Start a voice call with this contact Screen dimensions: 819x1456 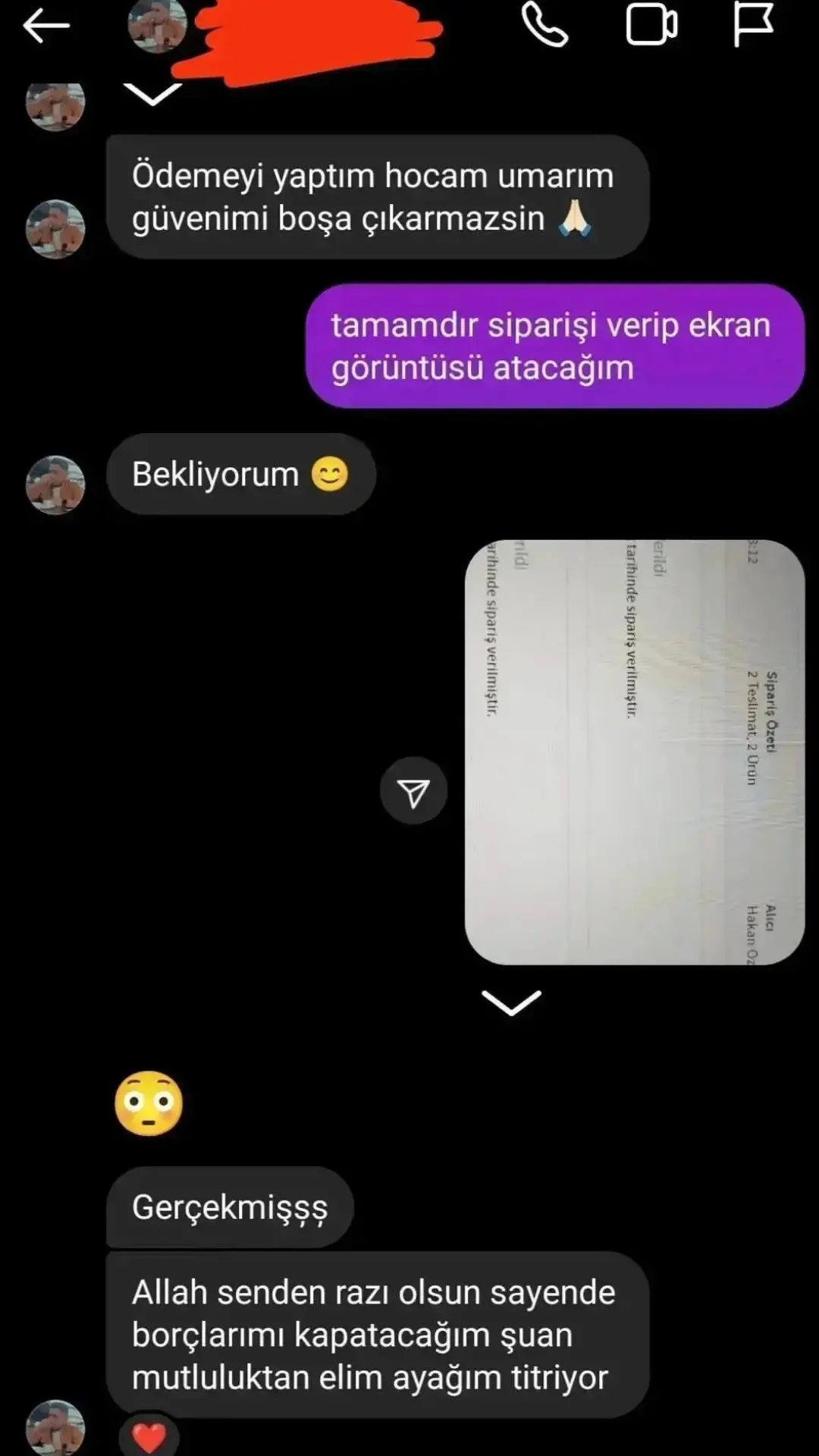click(544, 25)
